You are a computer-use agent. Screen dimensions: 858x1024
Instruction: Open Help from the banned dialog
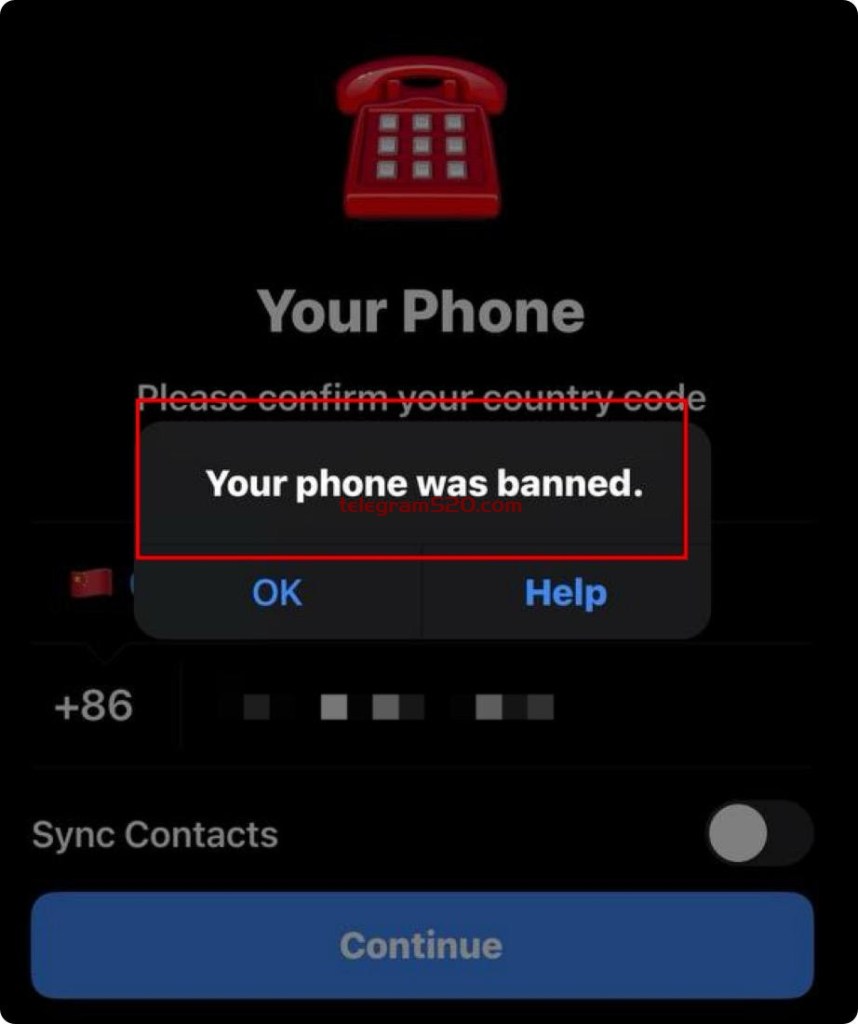565,593
